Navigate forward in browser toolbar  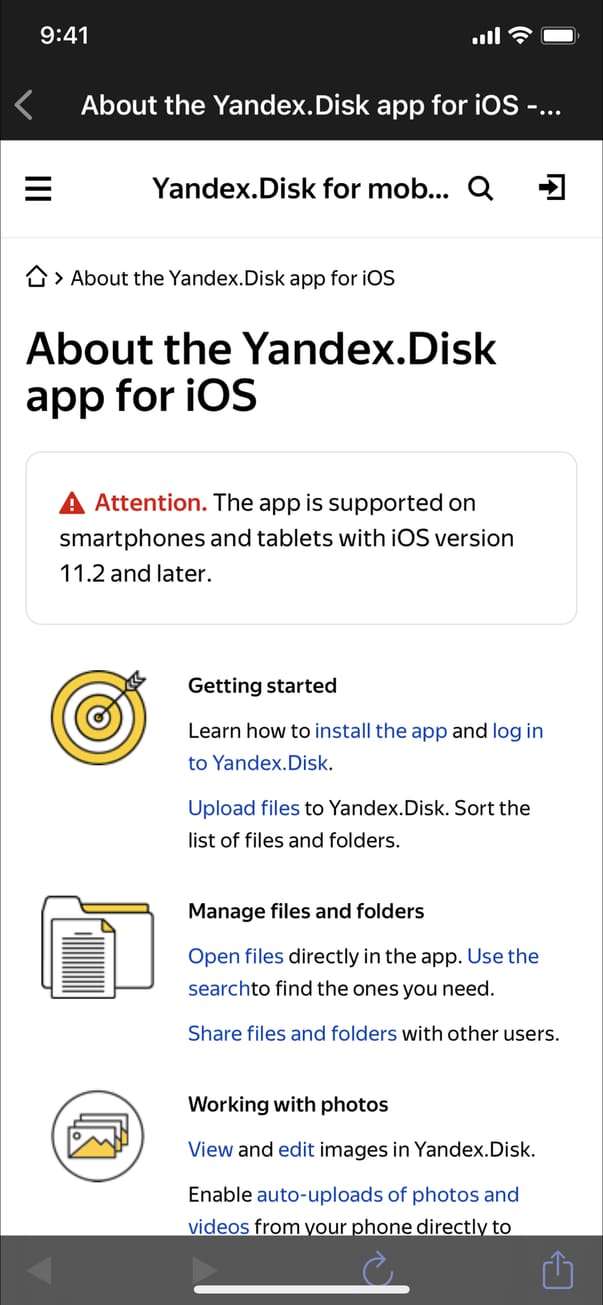click(203, 1271)
